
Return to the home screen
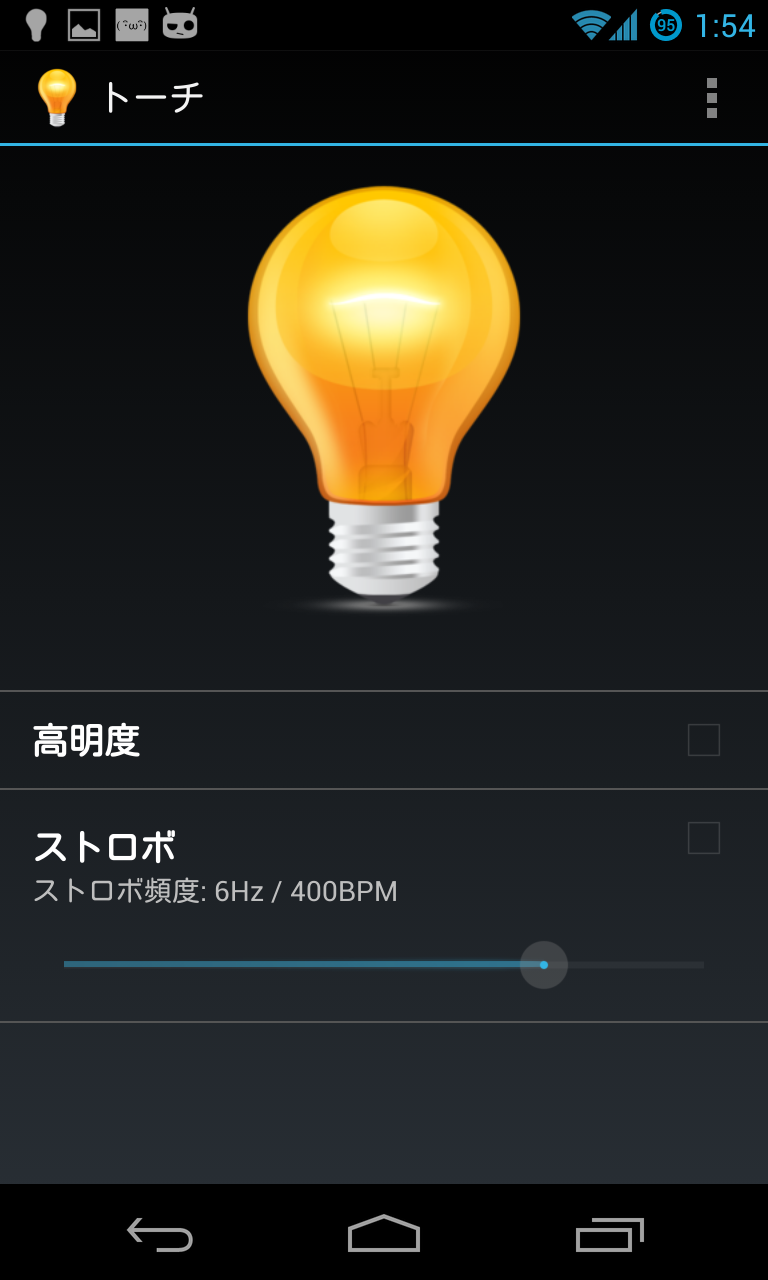click(384, 1234)
